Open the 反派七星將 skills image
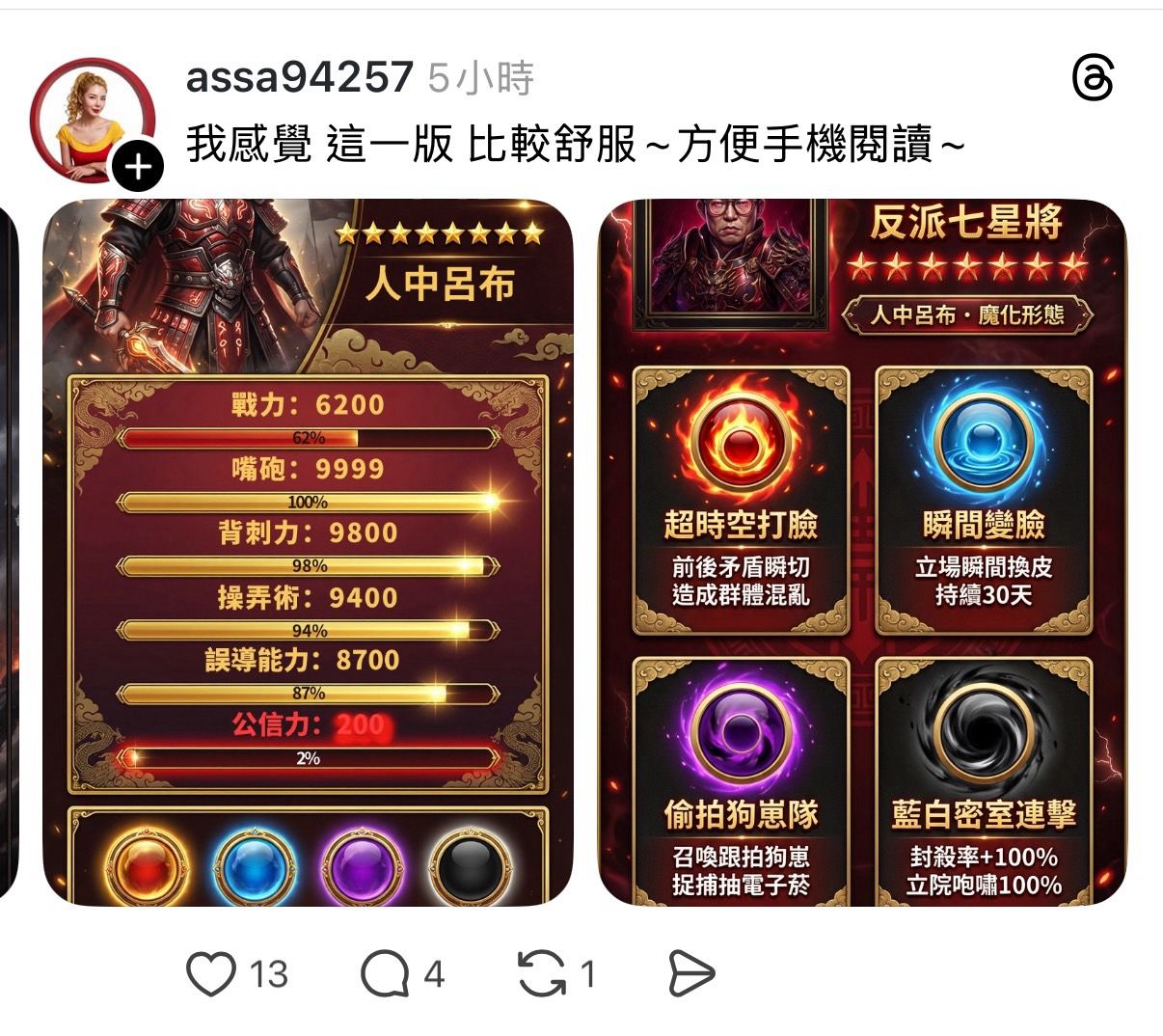This screenshot has width=1163, height=1036. [x=862, y=552]
